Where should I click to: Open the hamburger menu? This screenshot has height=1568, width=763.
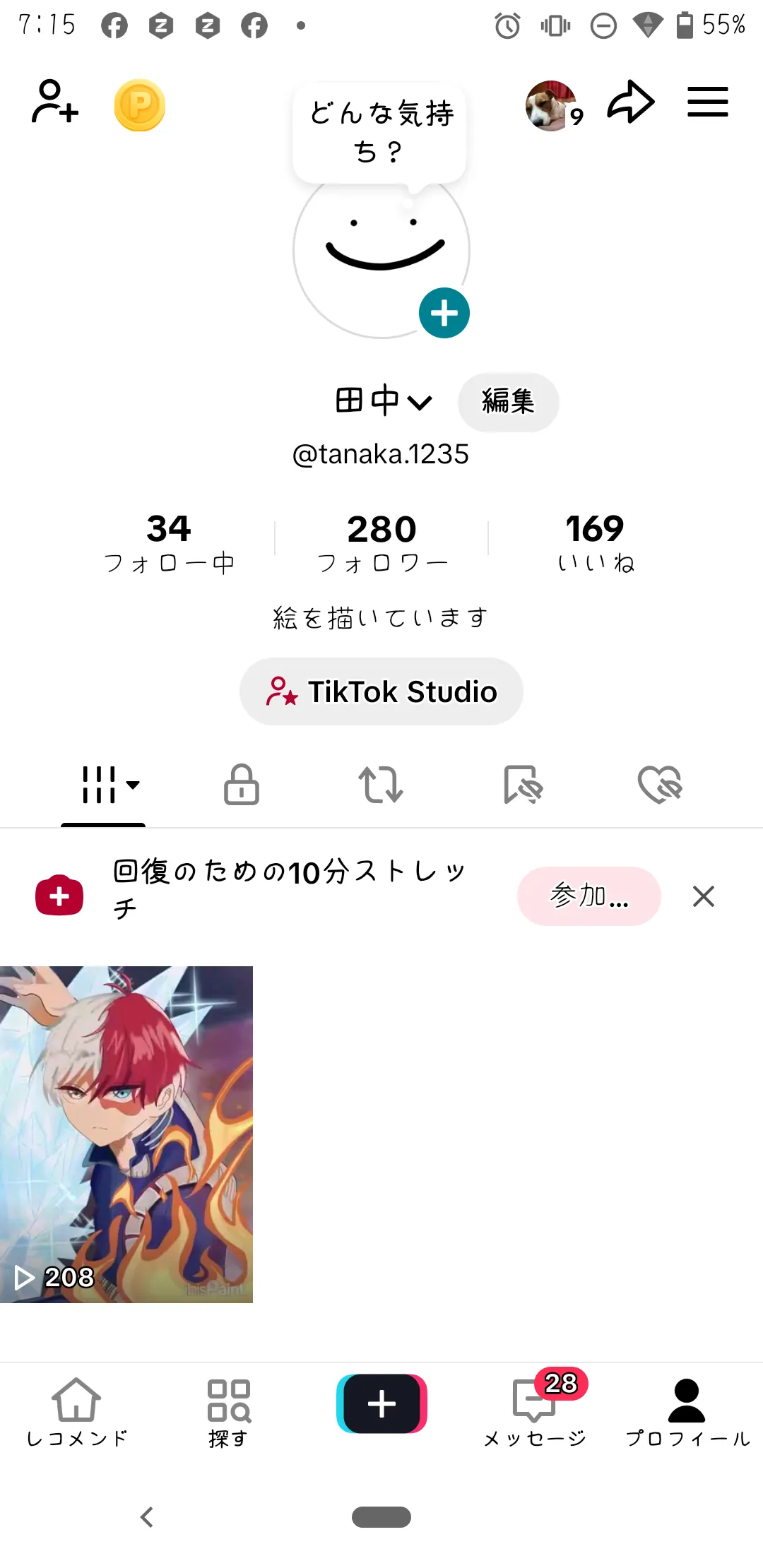[708, 102]
